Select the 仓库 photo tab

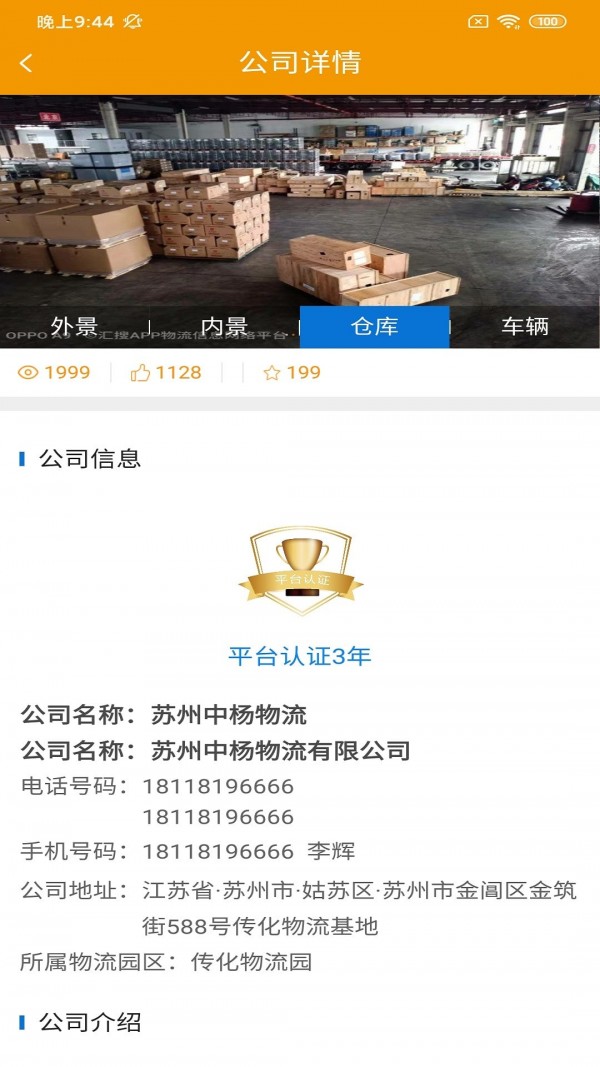pyautogui.click(x=374, y=327)
